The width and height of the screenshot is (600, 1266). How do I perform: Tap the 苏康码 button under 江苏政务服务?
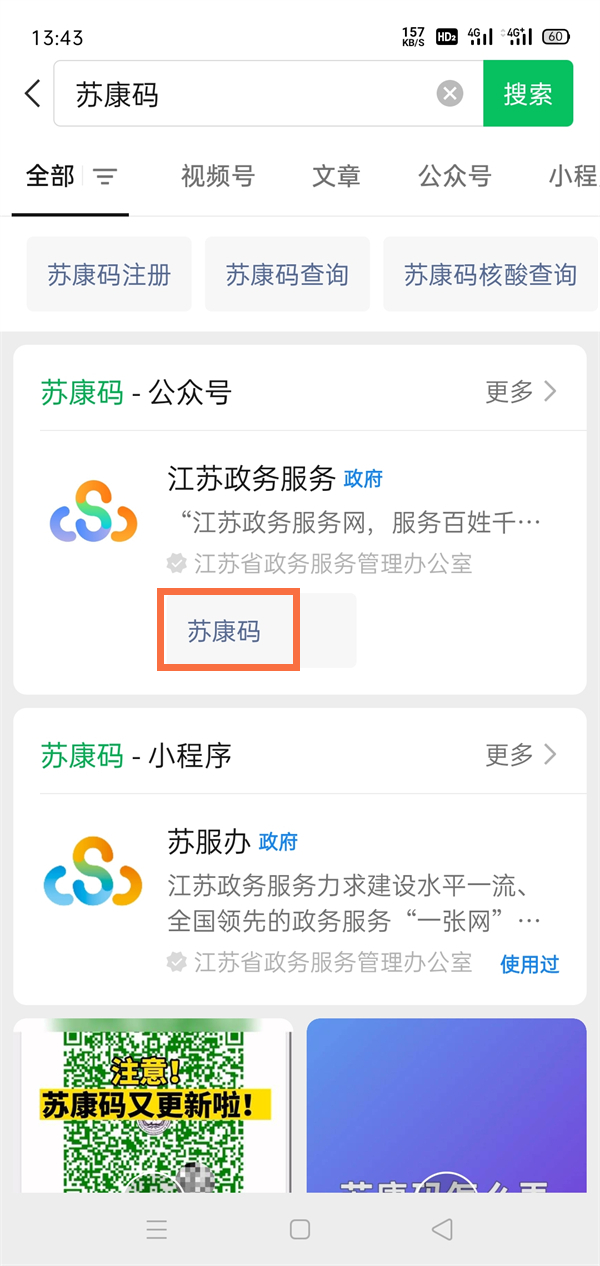(x=225, y=631)
